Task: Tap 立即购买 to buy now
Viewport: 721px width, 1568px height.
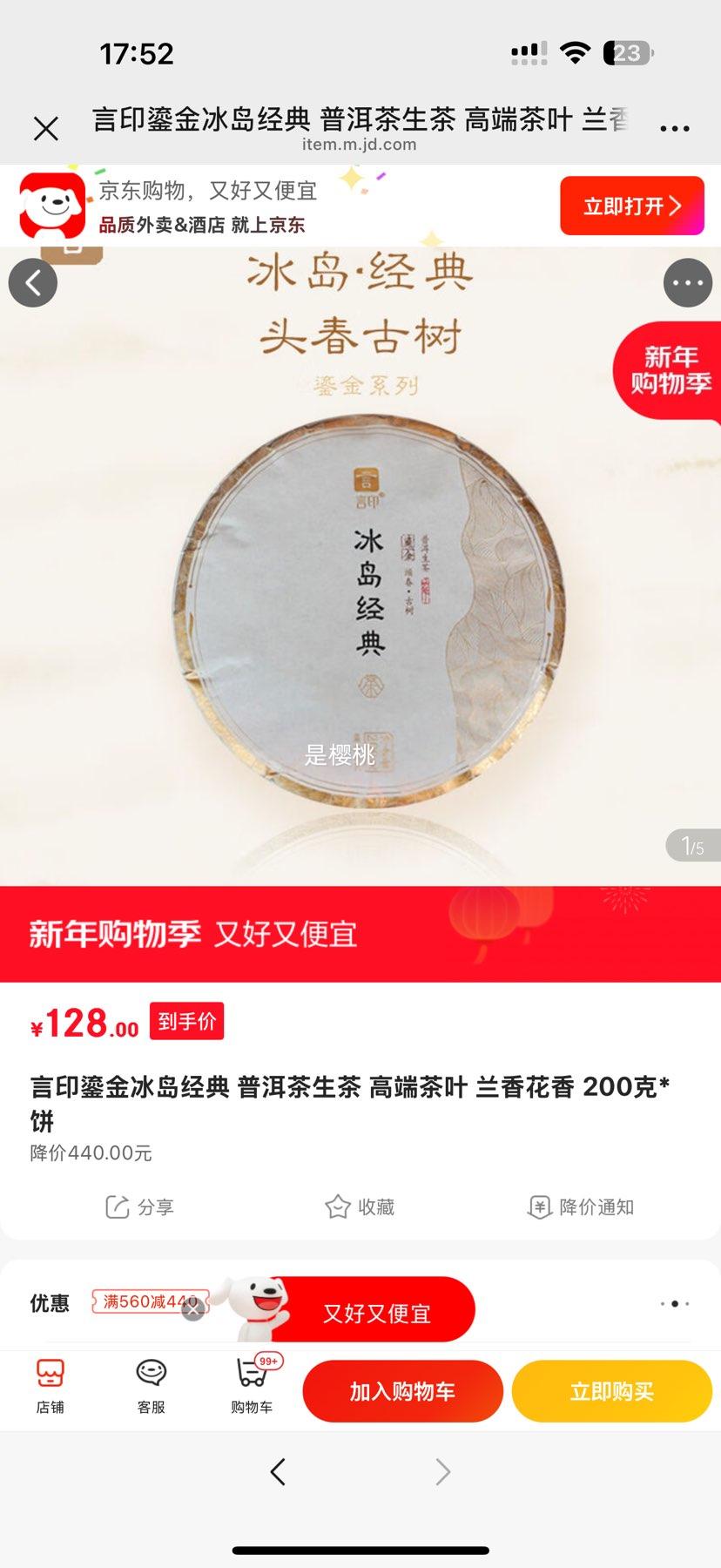Action: [x=611, y=1390]
